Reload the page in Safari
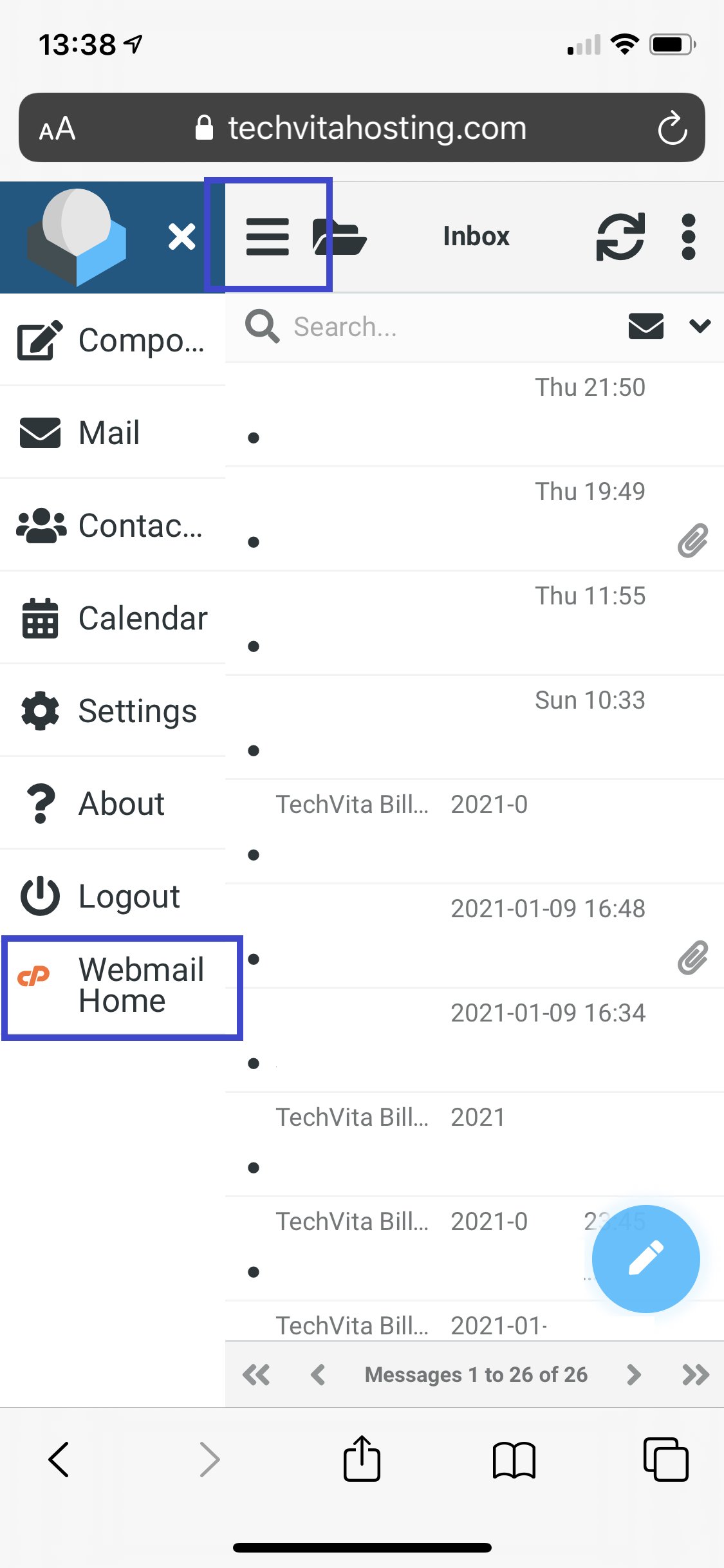The width and height of the screenshot is (724, 1568). tap(673, 127)
